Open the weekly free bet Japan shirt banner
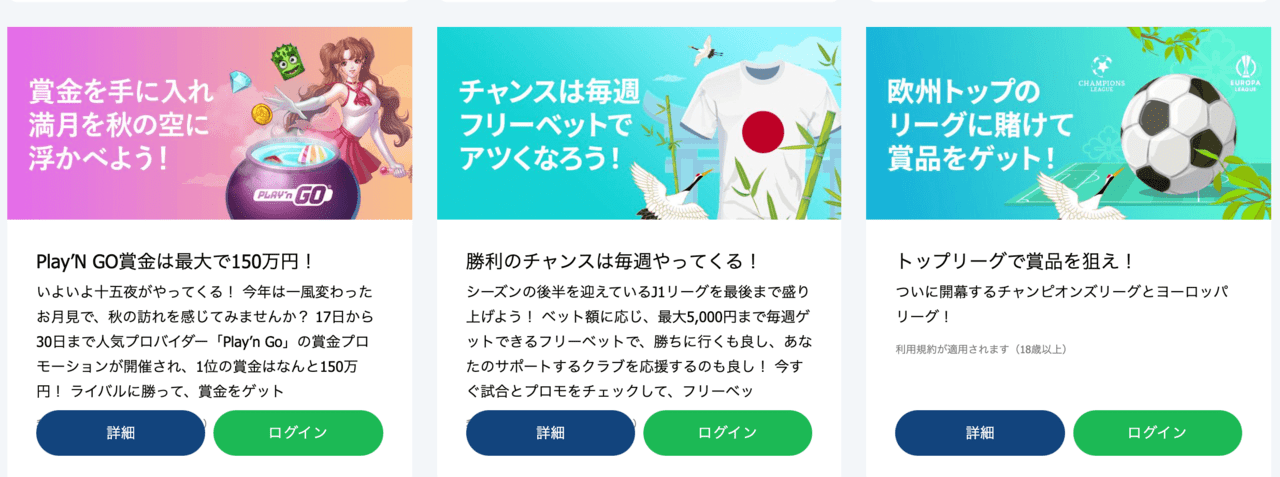Image resolution: width=1280 pixels, height=477 pixels. [x=639, y=123]
